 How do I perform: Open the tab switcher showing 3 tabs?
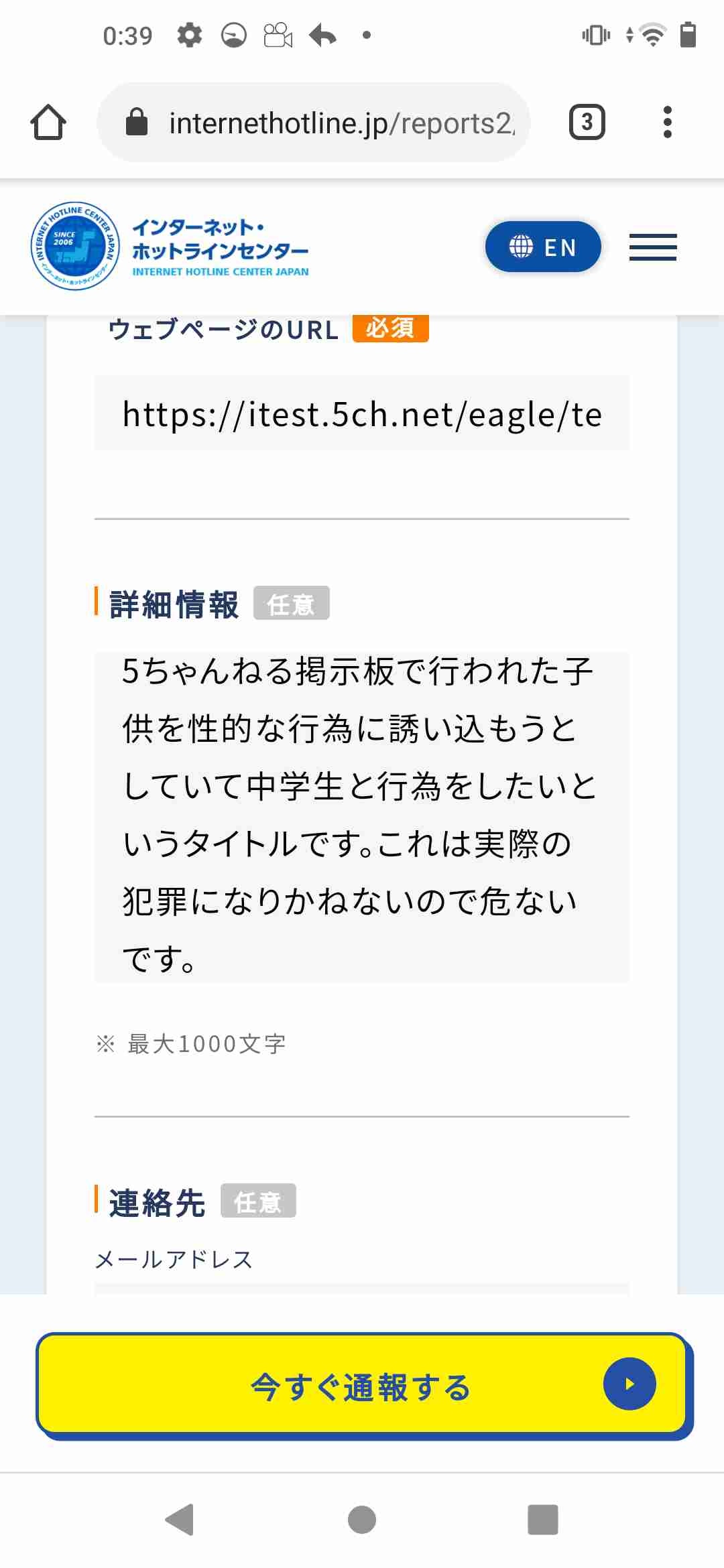point(587,123)
